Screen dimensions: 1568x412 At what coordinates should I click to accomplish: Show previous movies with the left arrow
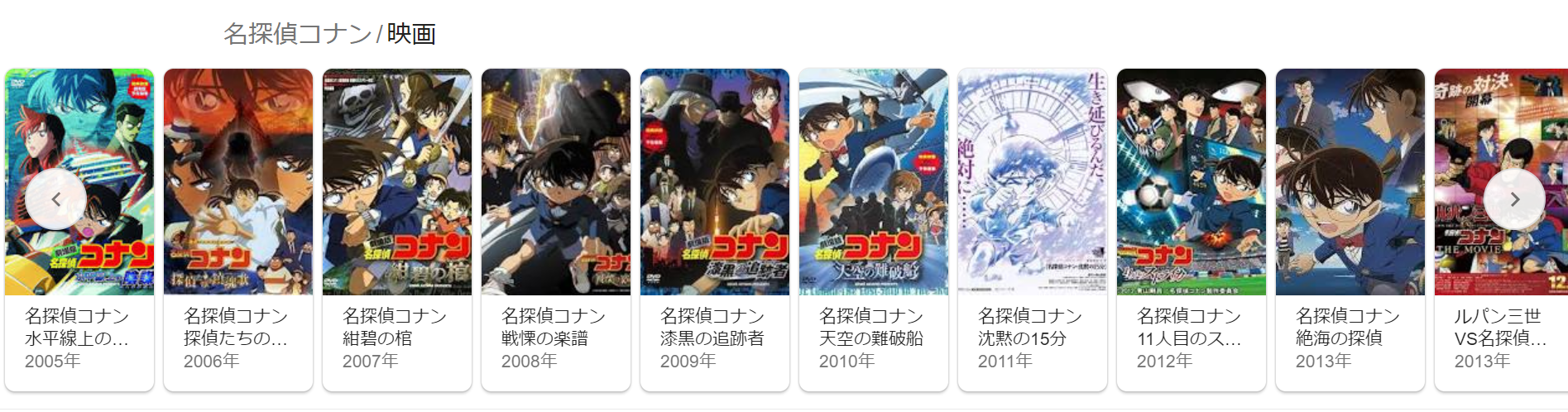(55, 199)
